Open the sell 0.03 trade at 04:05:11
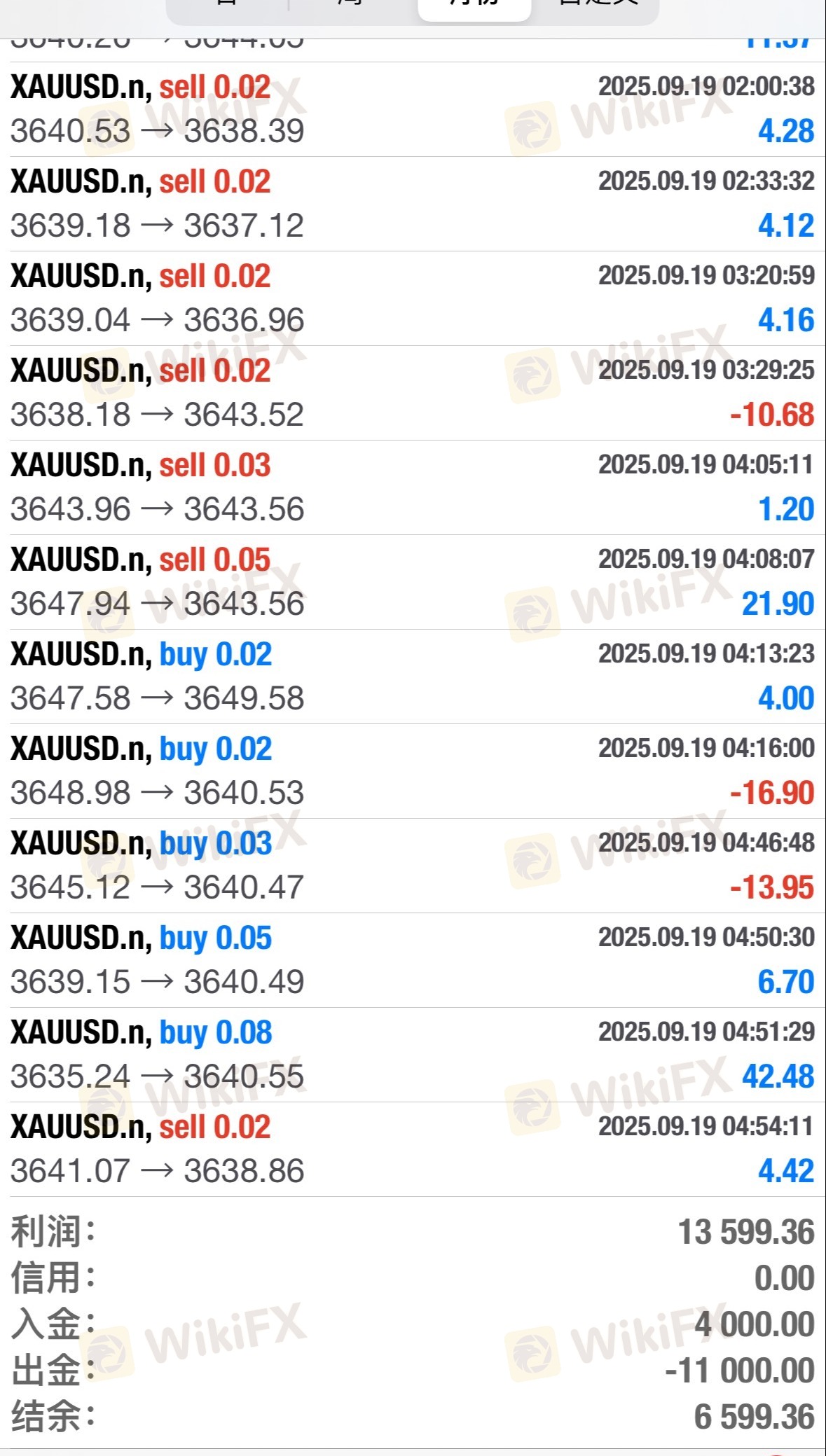The width and height of the screenshot is (826, 1456). coord(413,487)
